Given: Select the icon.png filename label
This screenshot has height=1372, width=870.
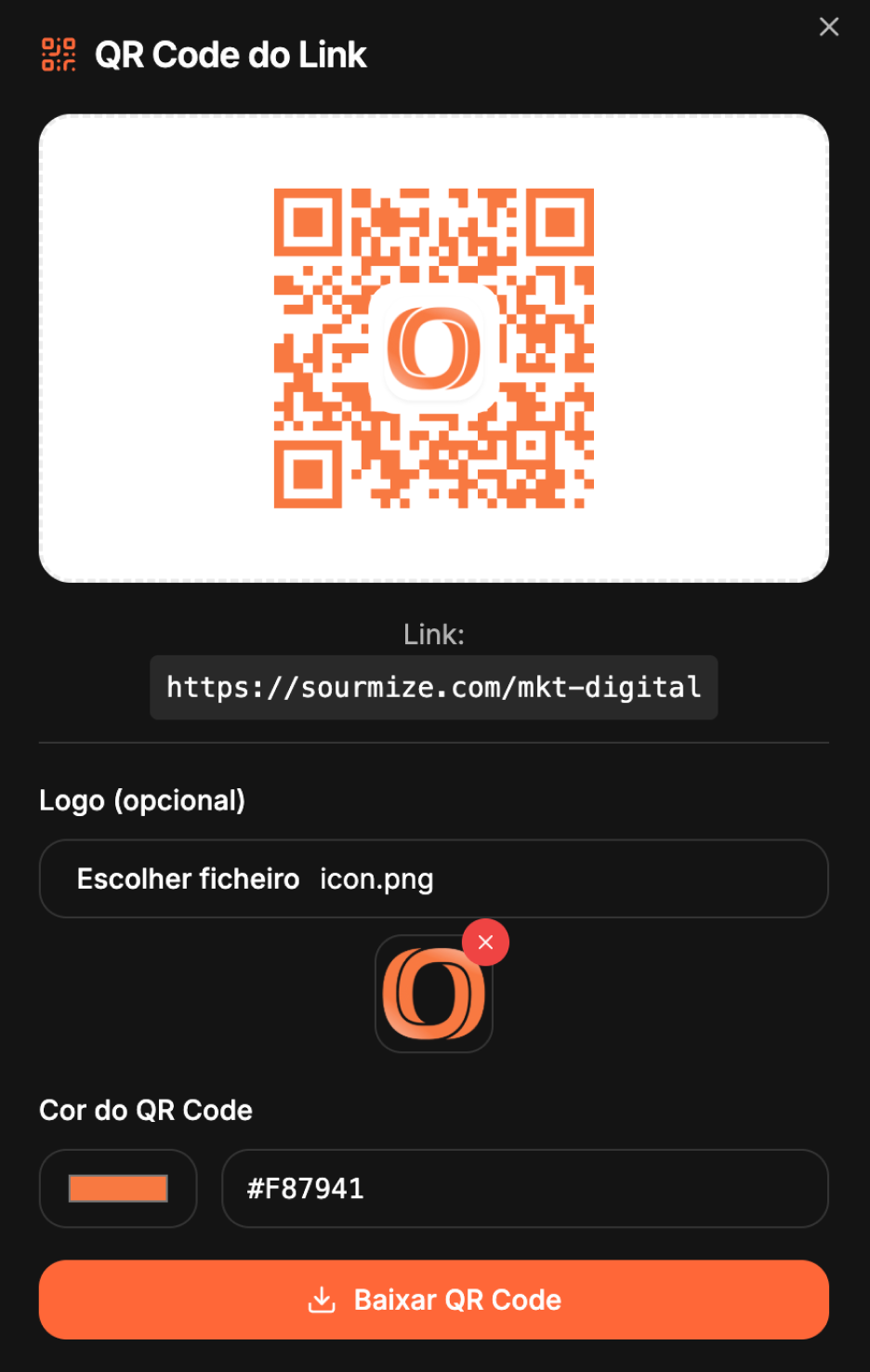Looking at the screenshot, I should click(376, 878).
